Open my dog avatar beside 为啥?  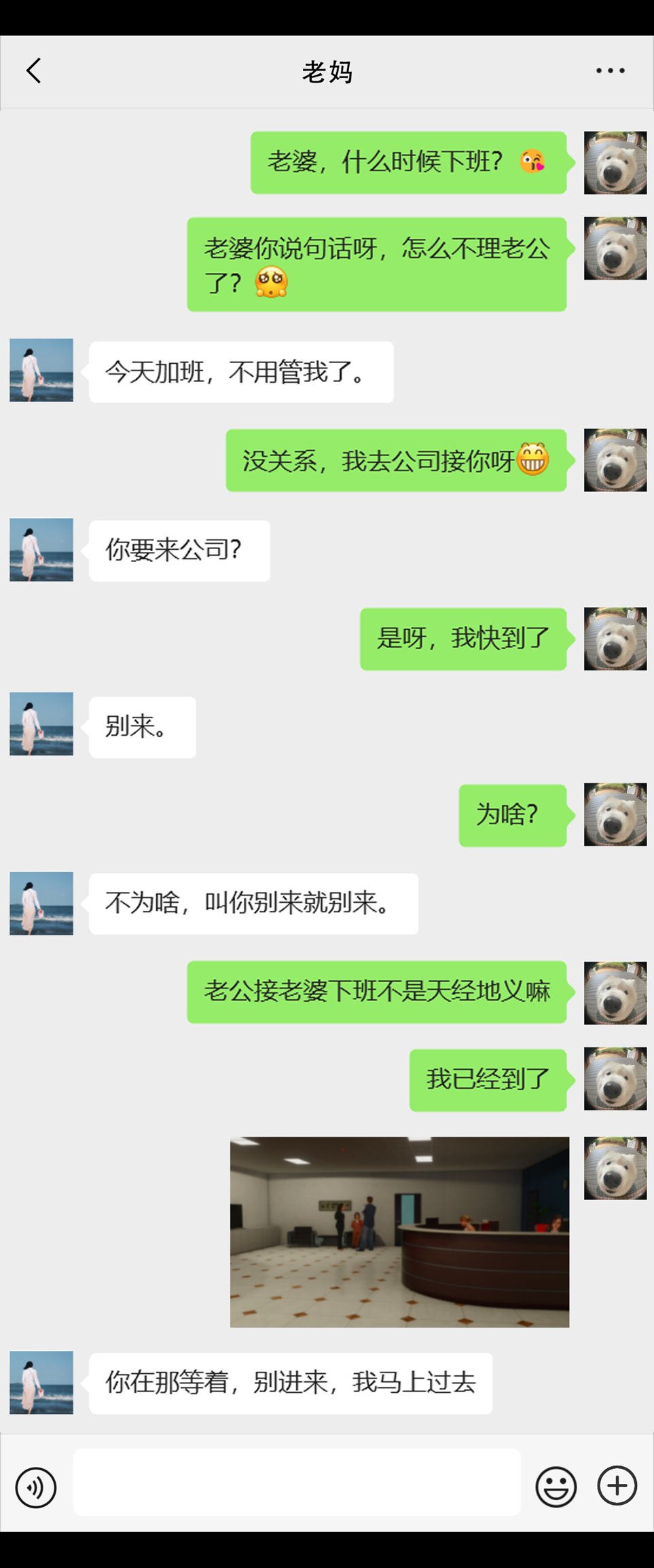[615, 815]
